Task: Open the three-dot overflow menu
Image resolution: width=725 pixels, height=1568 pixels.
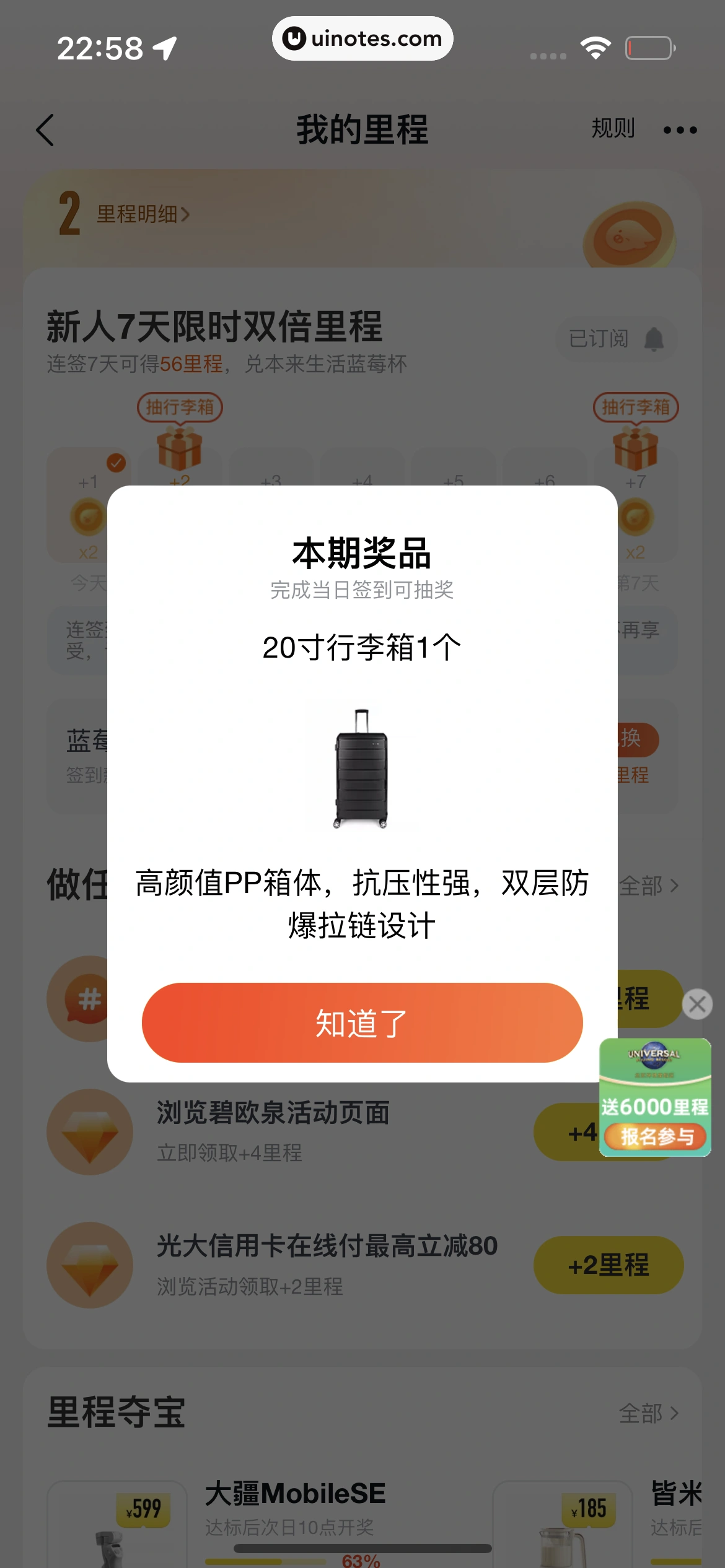Action: point(680,130)
